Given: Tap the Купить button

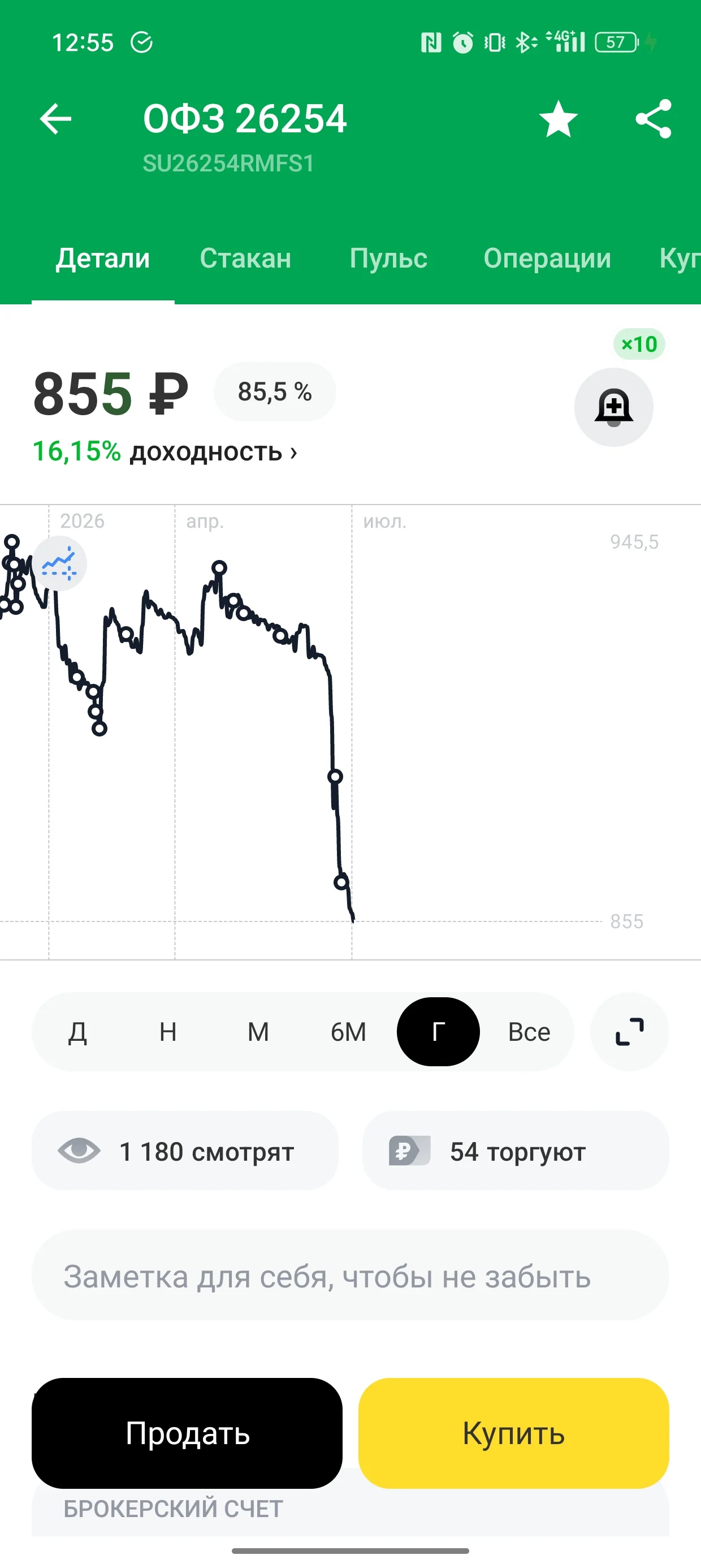Looking at the screenshot, I should [x=513, y=1433].
